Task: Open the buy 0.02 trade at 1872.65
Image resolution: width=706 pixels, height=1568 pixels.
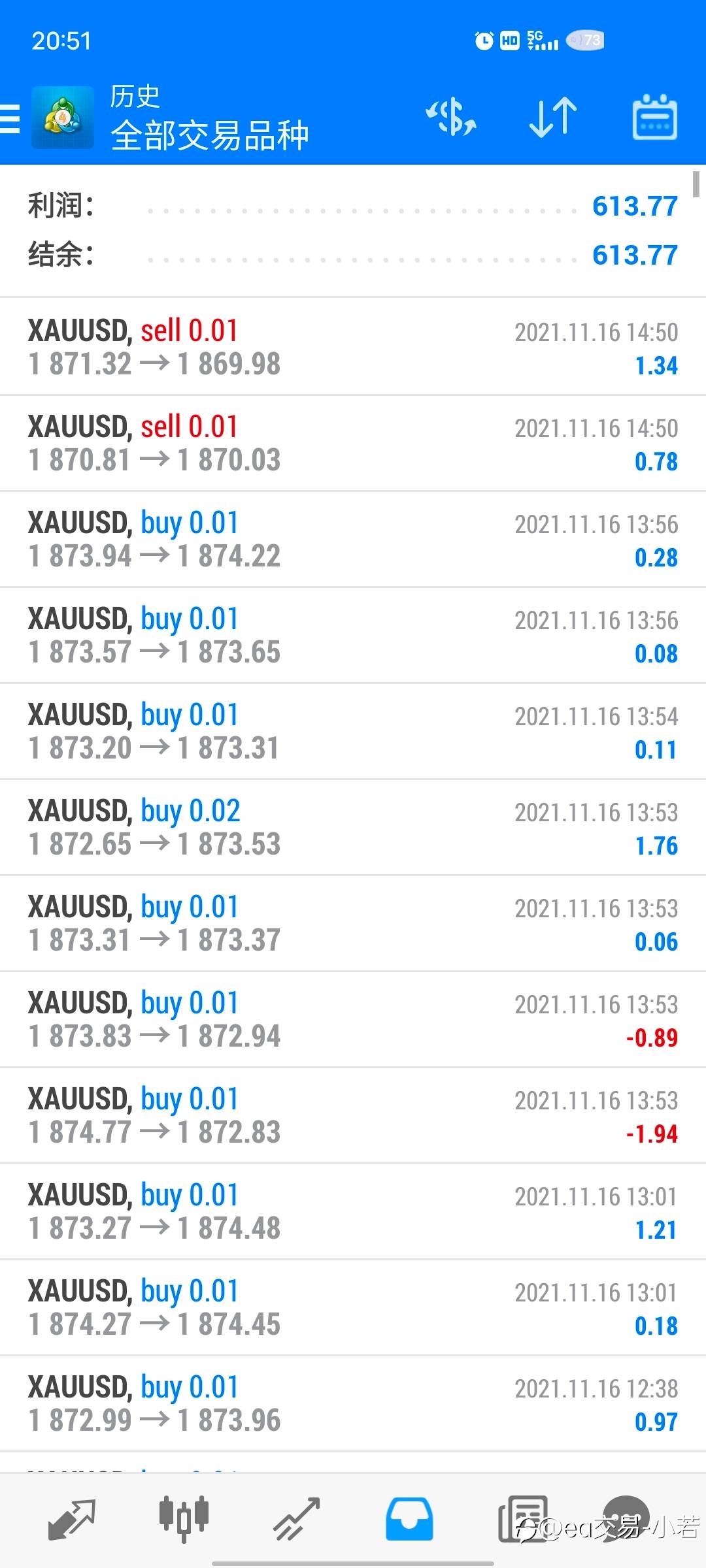Action: [x=353, y=827]
